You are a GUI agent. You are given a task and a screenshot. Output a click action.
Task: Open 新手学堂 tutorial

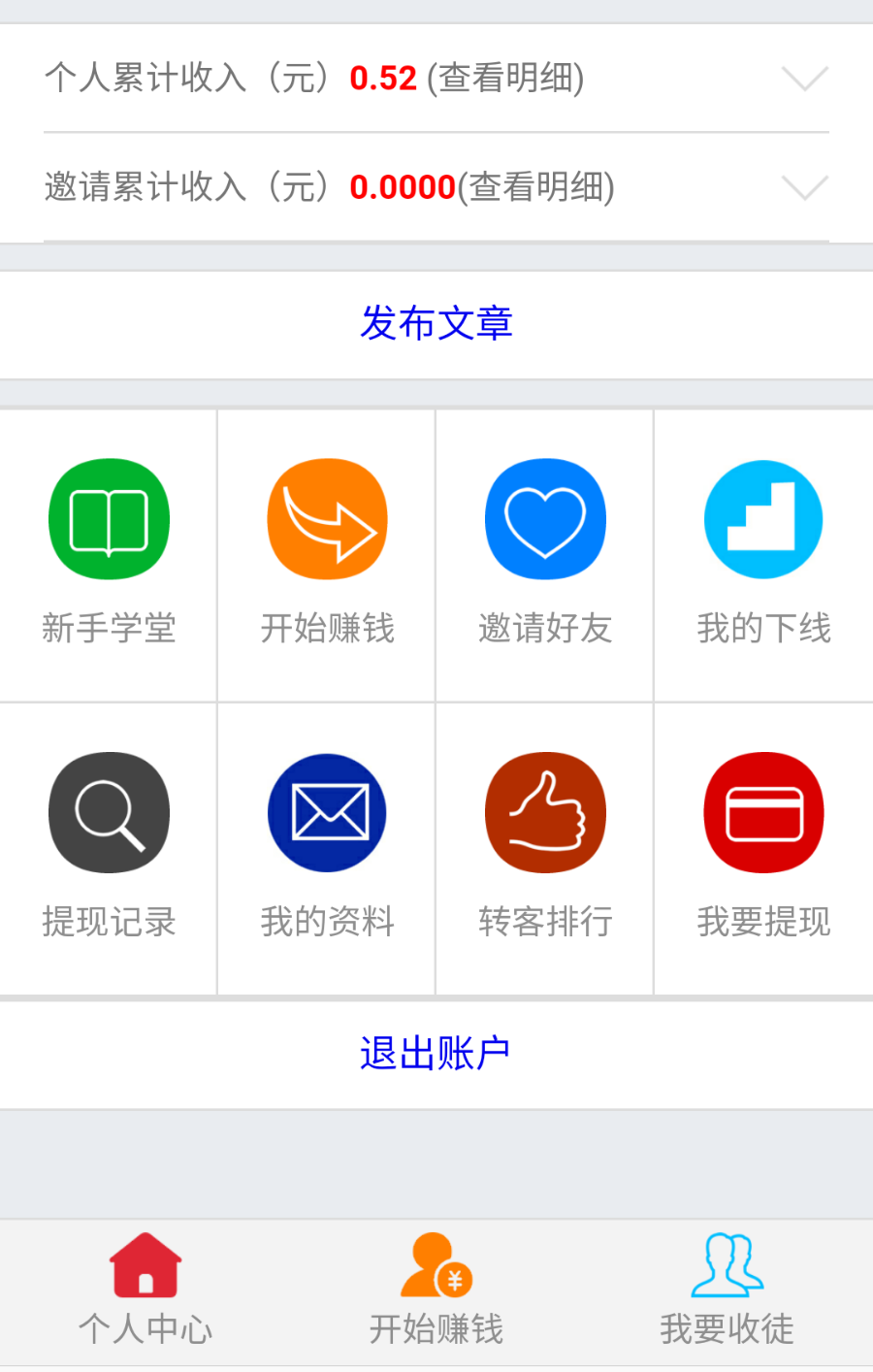coord(109,553)
